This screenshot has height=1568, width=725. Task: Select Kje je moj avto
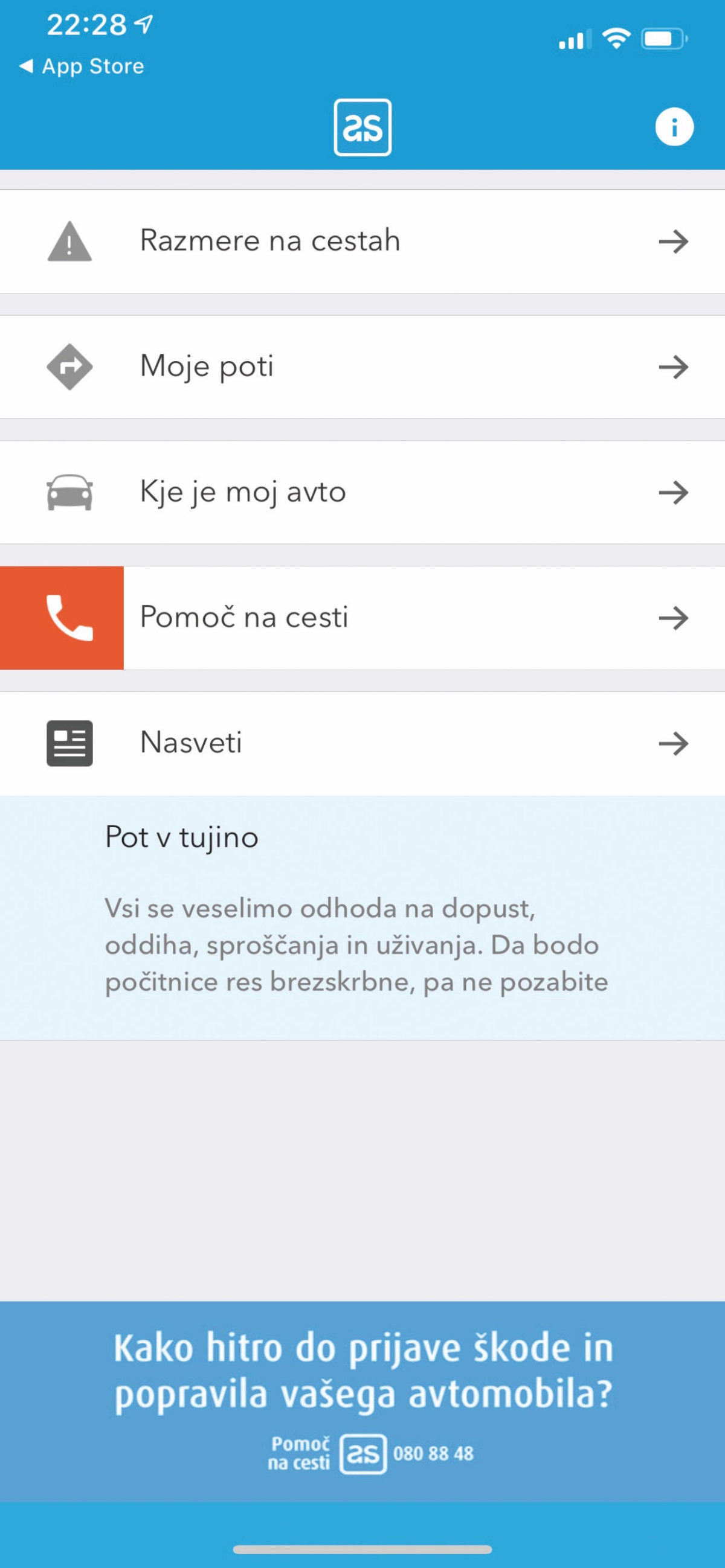click(x=362, y=492)
